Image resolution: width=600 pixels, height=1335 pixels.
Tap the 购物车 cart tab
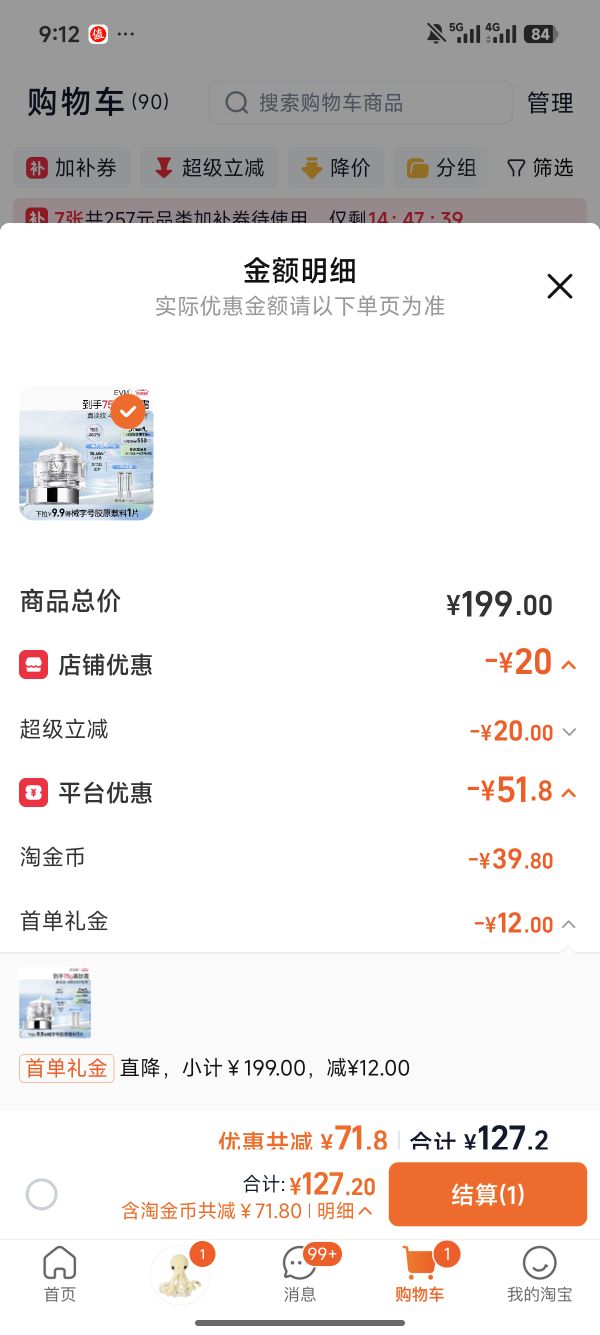tap(420, 1274)
